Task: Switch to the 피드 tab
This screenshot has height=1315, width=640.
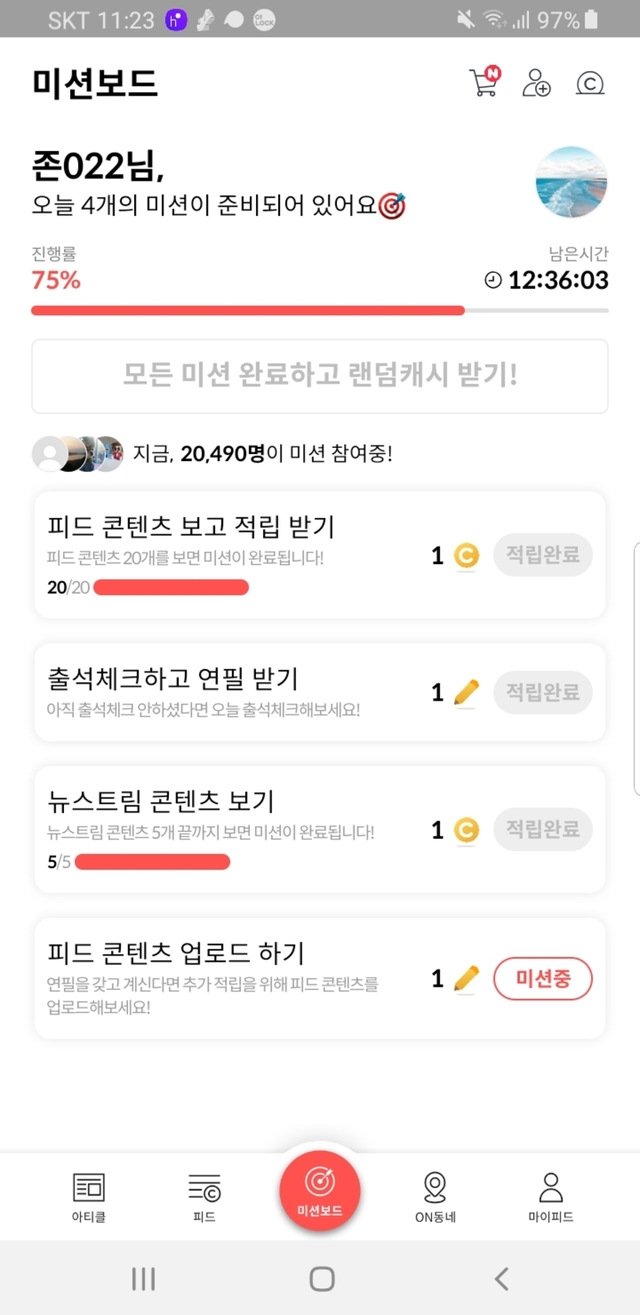Action: [204, 1197]
